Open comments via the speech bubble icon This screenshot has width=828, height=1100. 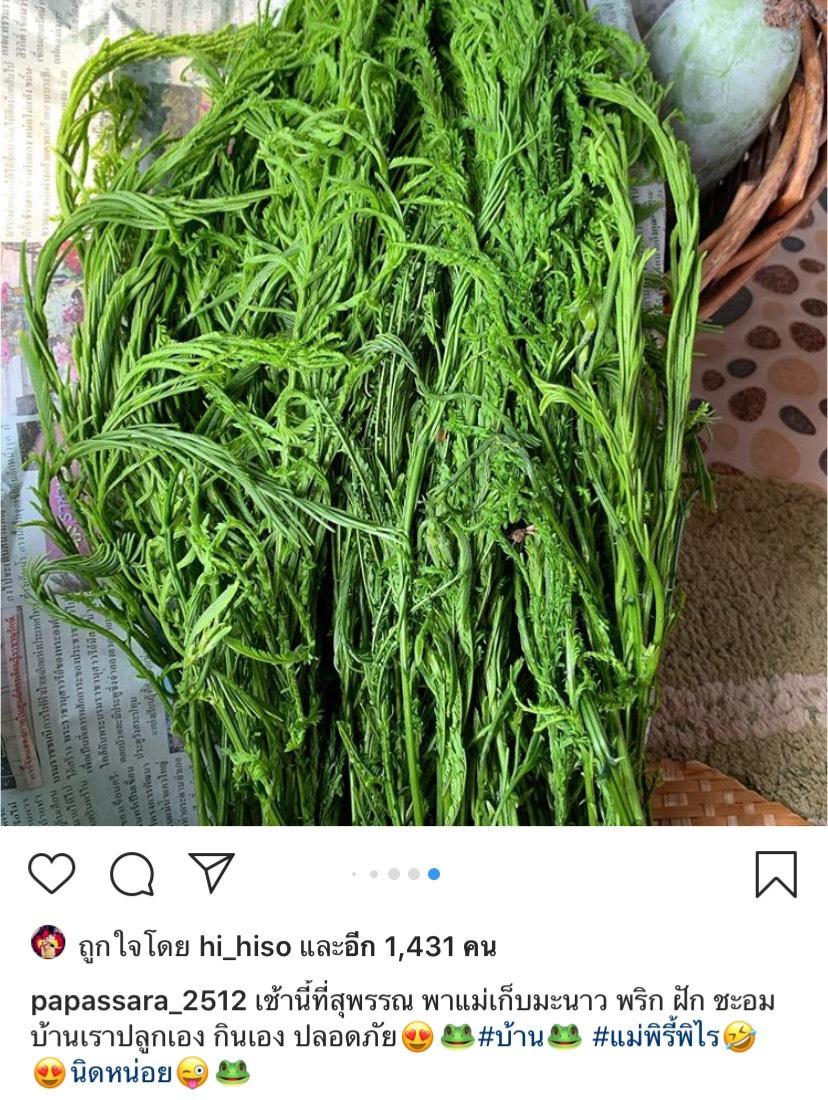click(132, 874)
